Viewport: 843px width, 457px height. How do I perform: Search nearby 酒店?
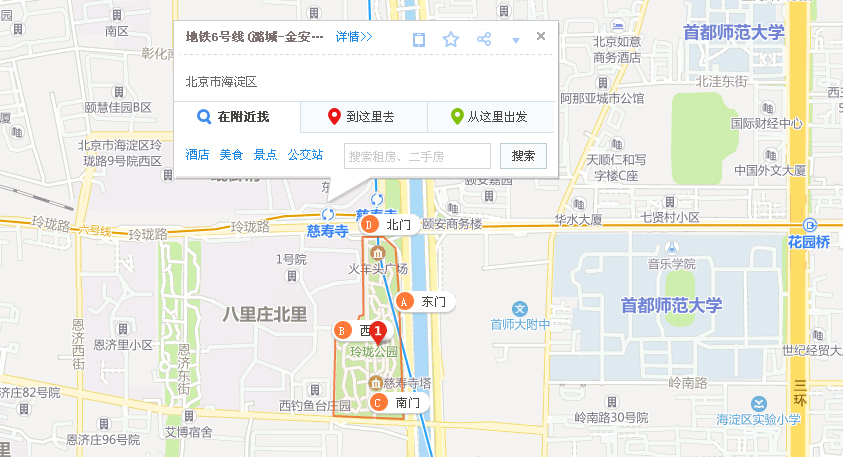click(x=197, y=155)
